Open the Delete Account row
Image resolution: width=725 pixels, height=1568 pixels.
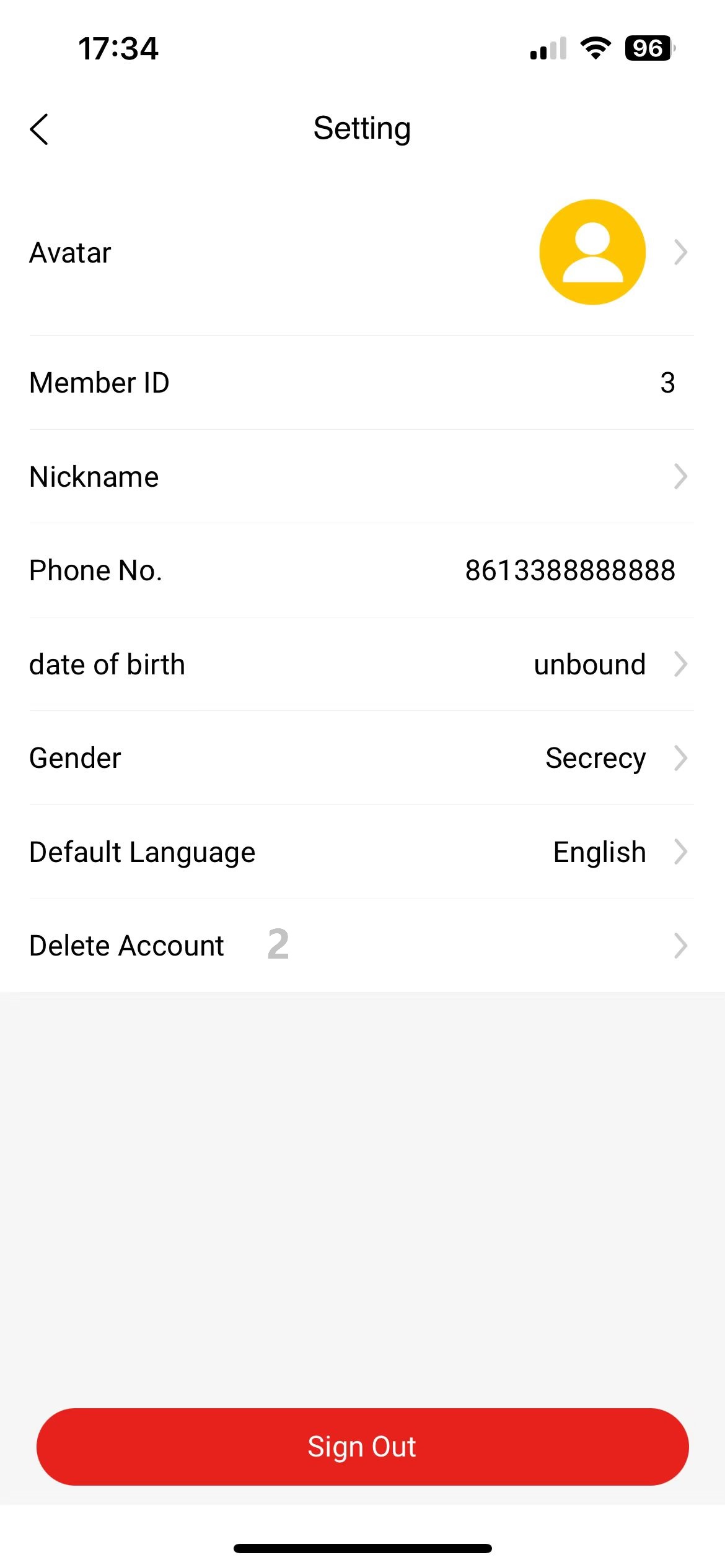pos(362,946)
